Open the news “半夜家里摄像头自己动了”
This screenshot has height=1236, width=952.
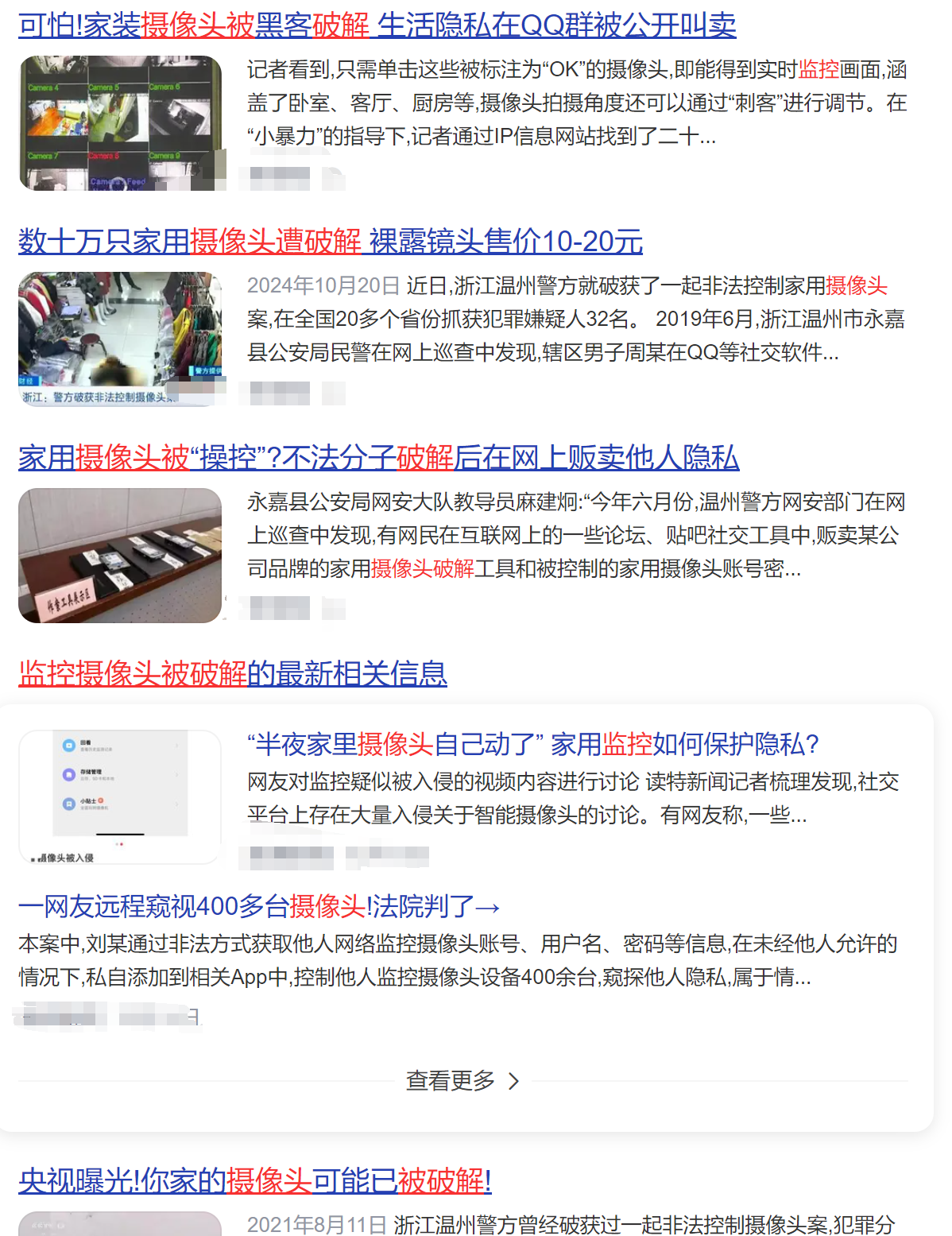pyautogui.click(x=532, y=745)
